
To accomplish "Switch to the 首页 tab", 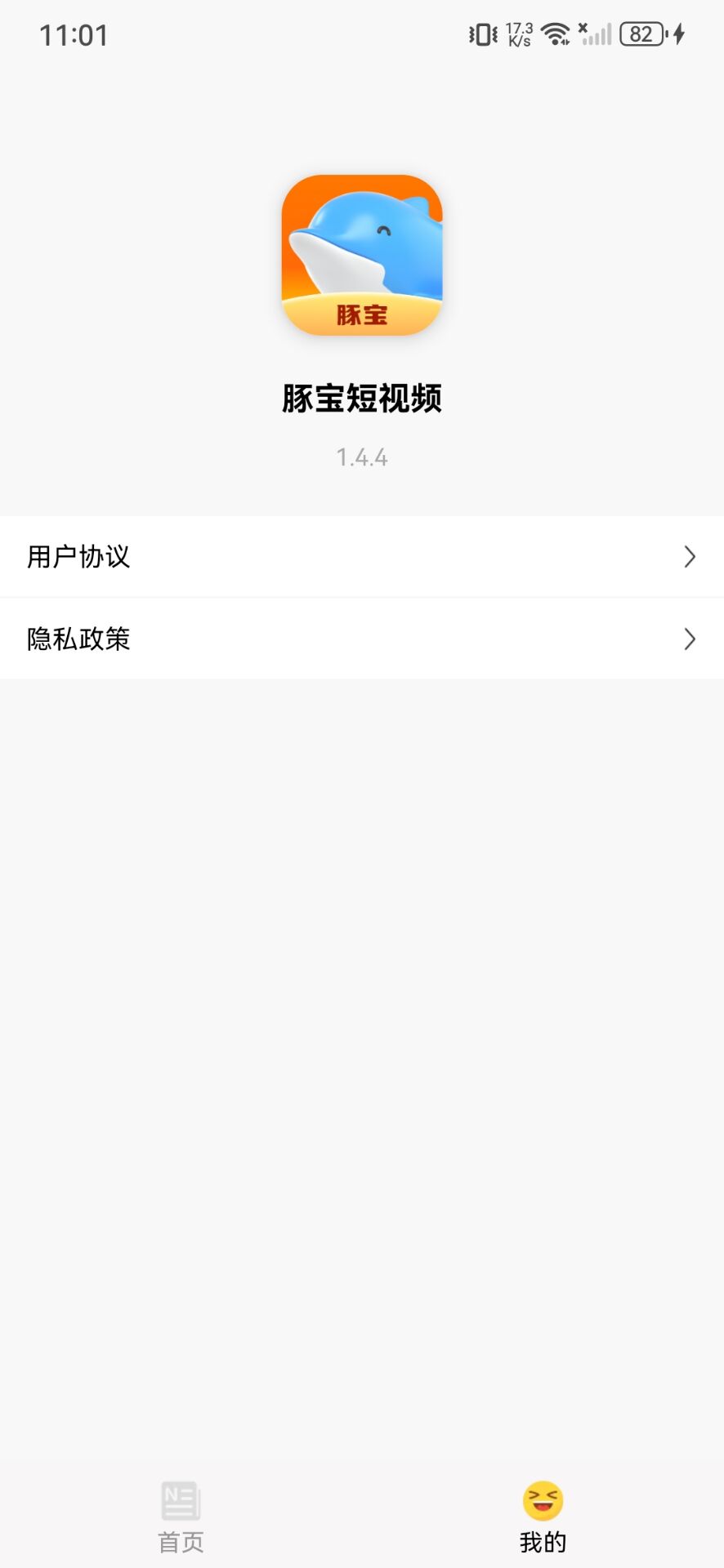I will point(181,1517).
